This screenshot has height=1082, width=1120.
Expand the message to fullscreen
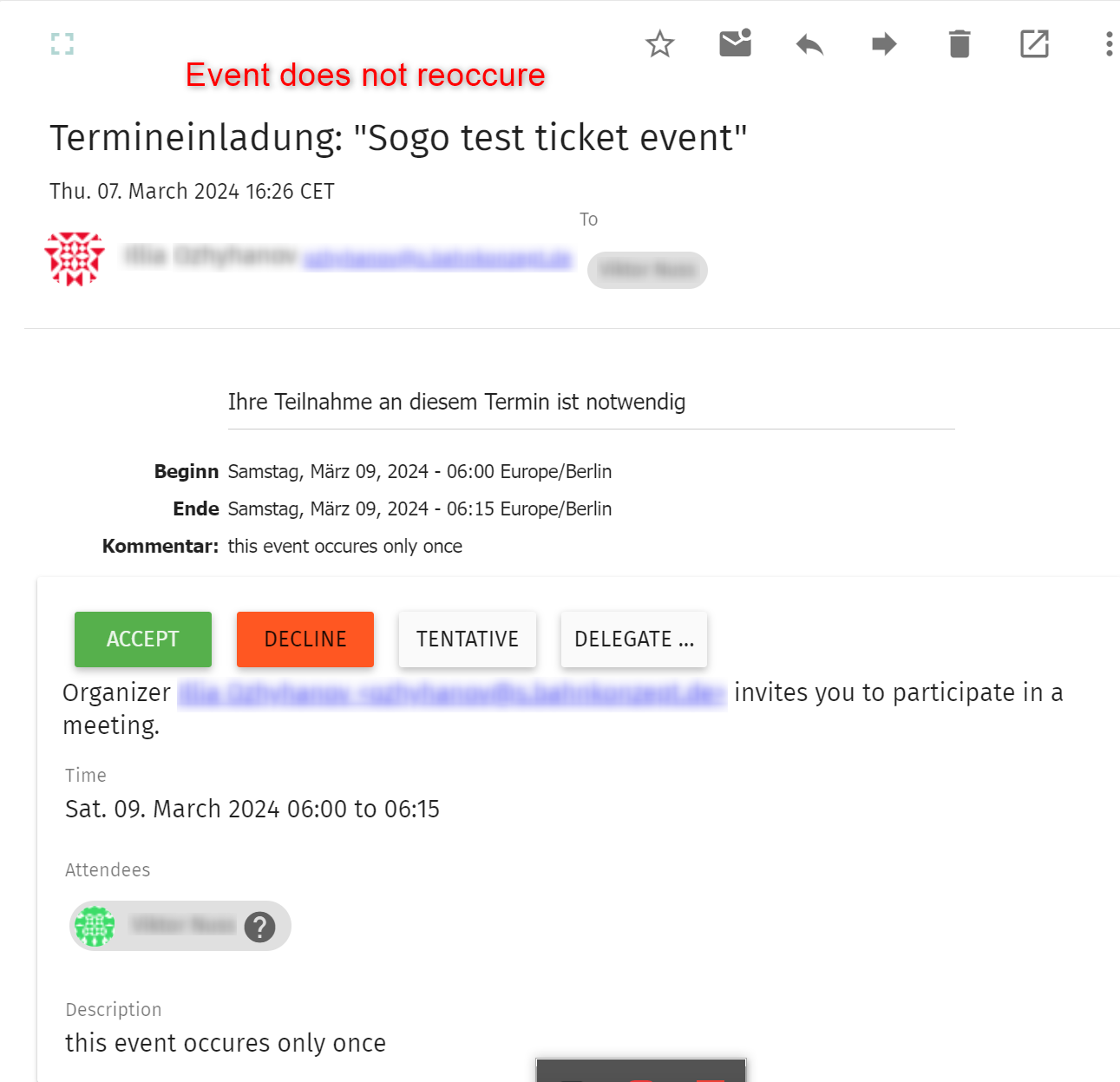[62, 44]
